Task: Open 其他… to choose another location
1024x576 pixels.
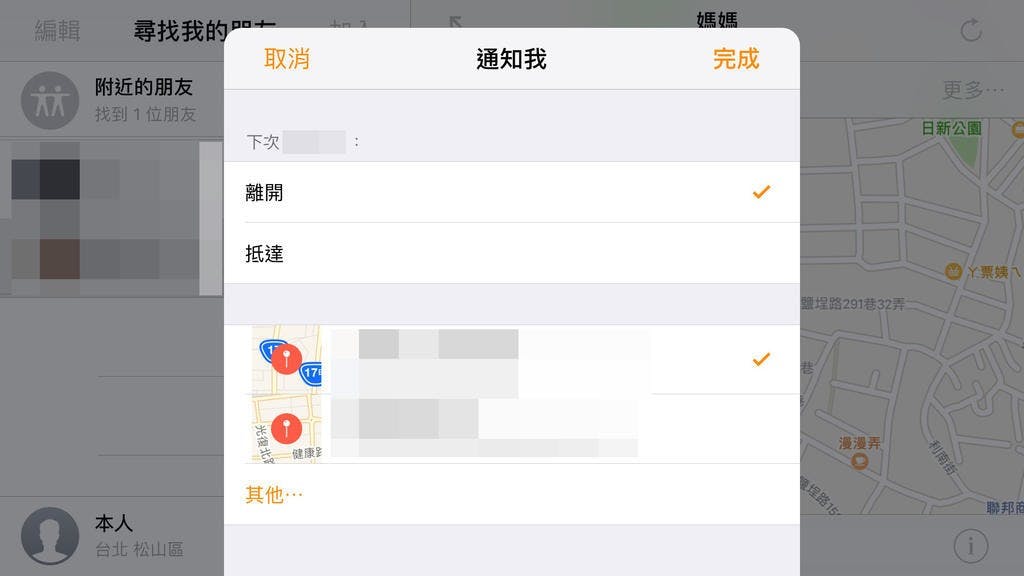Action: (274, 494)
